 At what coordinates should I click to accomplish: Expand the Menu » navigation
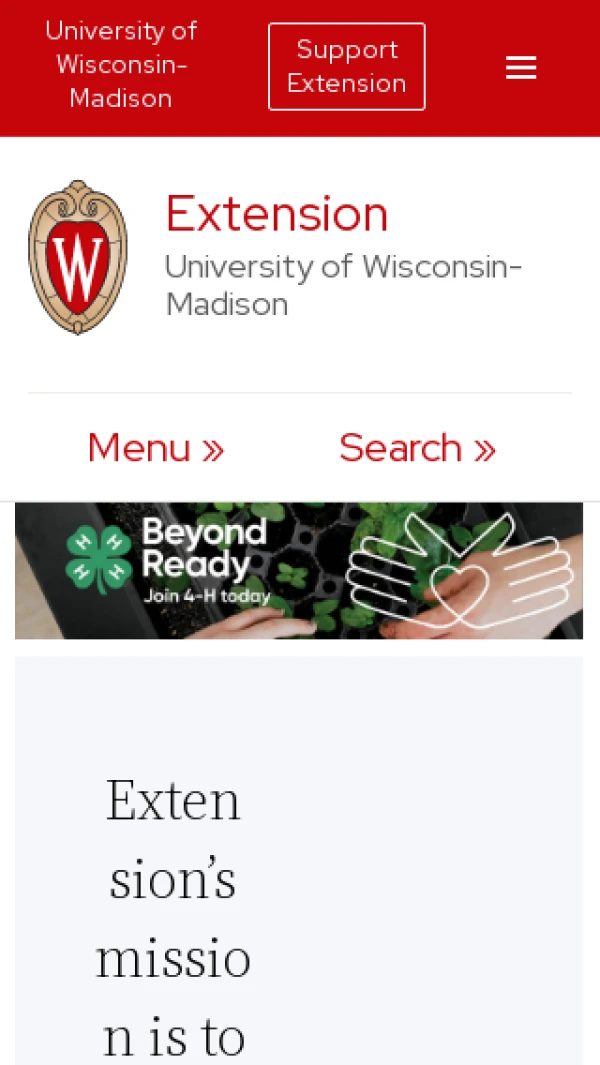[156, 448]
